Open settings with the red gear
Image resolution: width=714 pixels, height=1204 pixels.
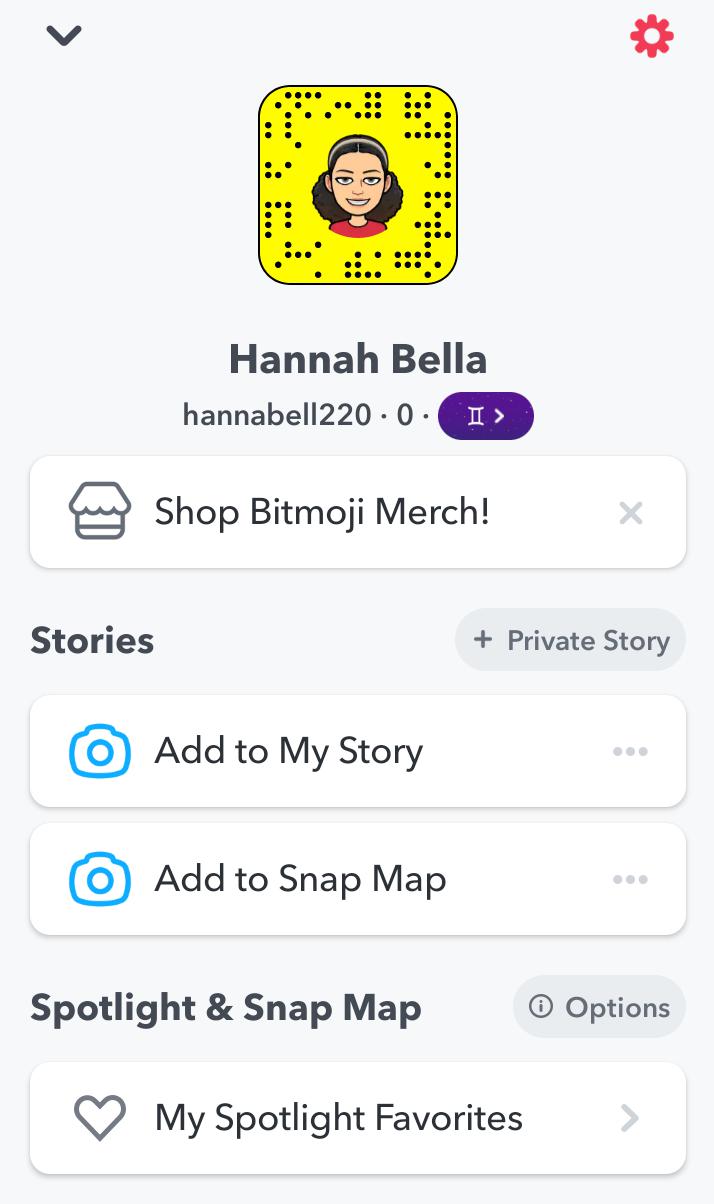click(x=651, y=37)
